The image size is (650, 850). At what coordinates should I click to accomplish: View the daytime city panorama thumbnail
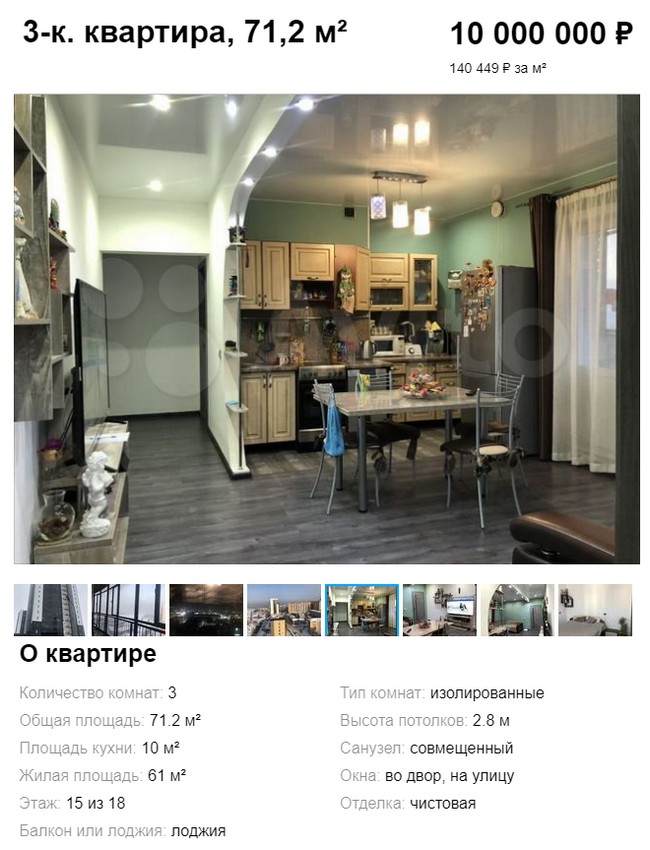(283, 610)
